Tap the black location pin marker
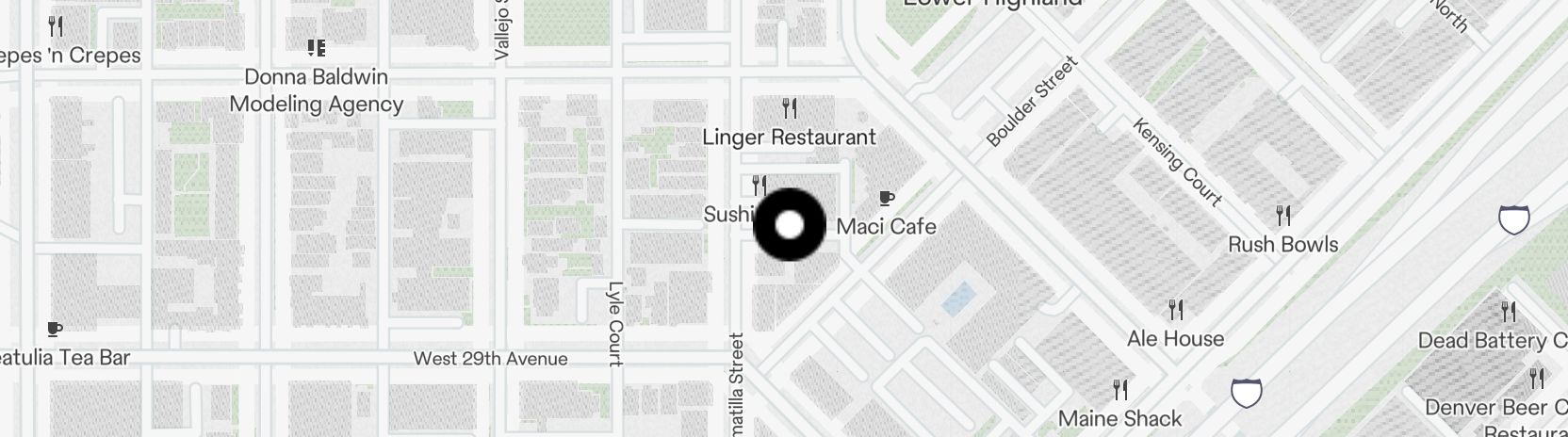This screenshot has width=1568, height=437. 790,225
